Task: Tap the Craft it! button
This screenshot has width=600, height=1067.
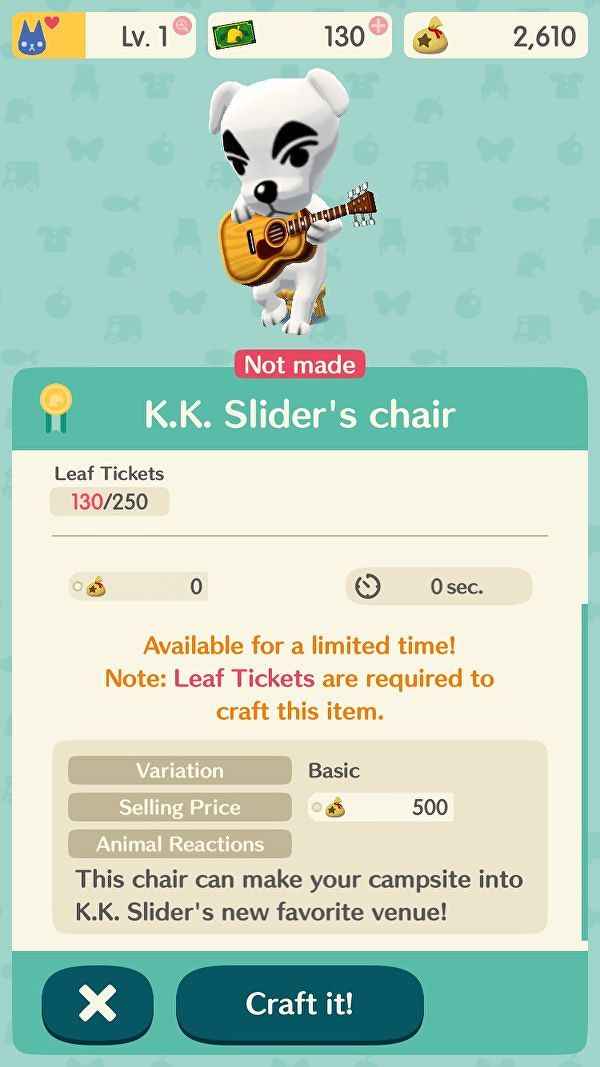Action: 300,1003
